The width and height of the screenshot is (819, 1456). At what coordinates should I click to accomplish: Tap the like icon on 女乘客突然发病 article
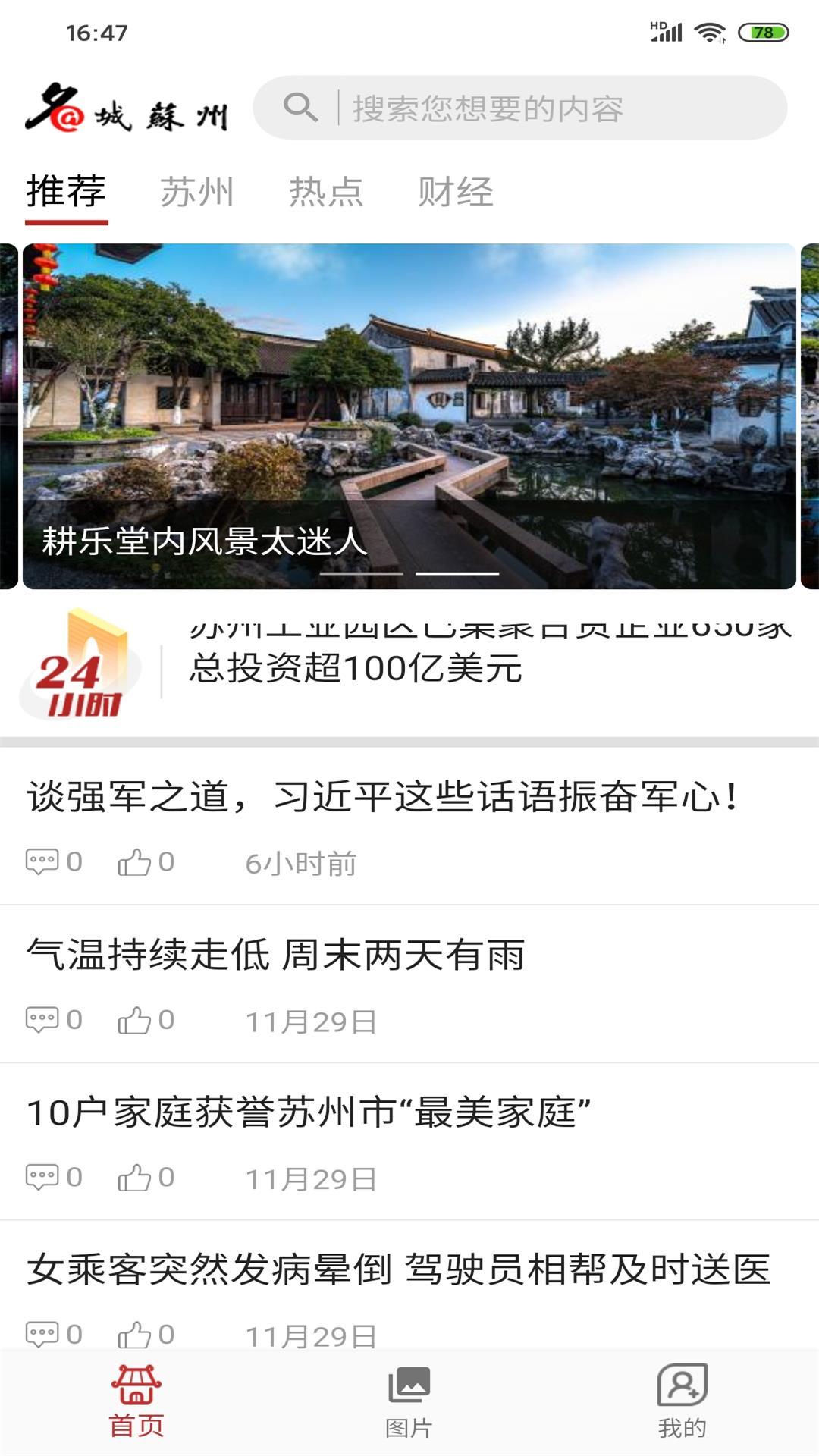point(136,1332)
